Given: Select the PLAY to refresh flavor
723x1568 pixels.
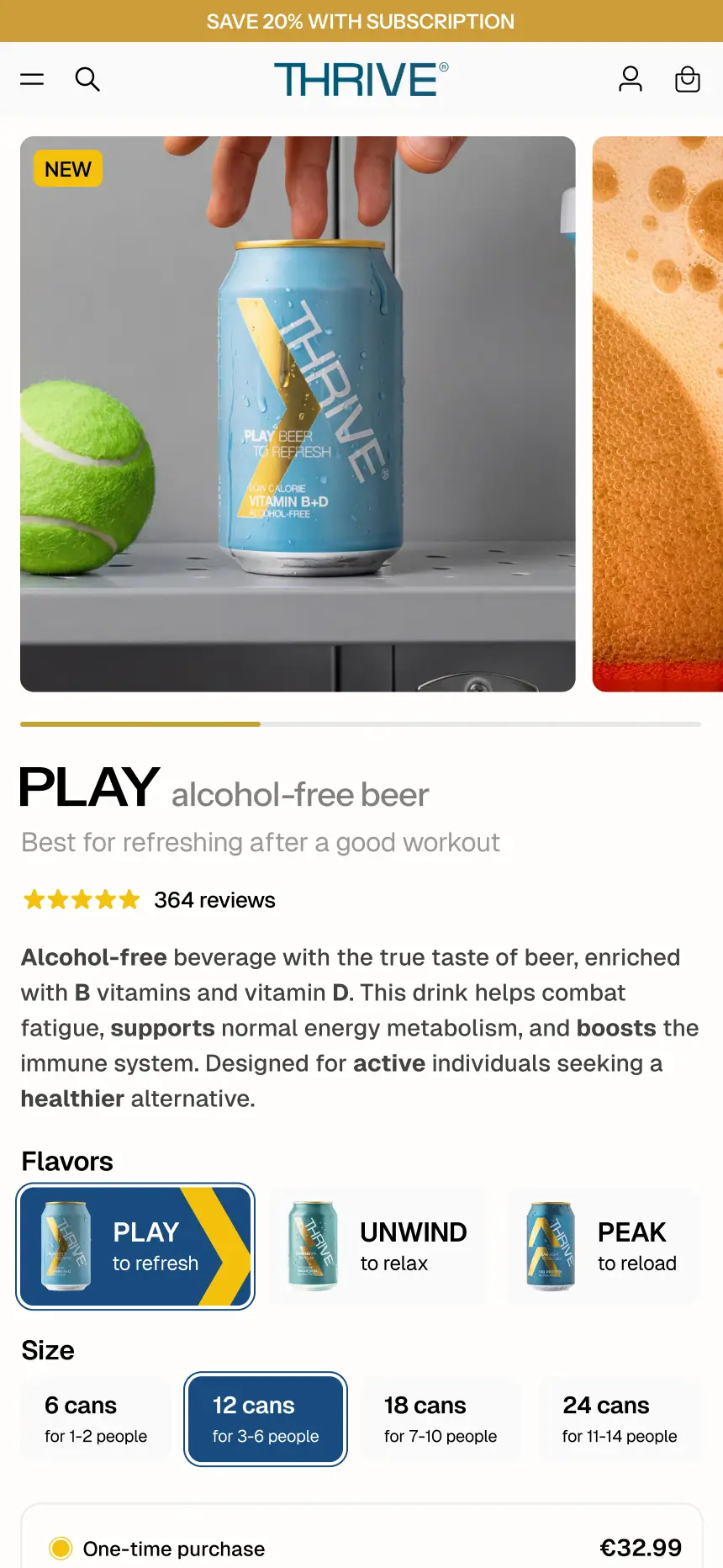Looking at the screenshot, I should pyautogui.click(x=135, y=1247).
